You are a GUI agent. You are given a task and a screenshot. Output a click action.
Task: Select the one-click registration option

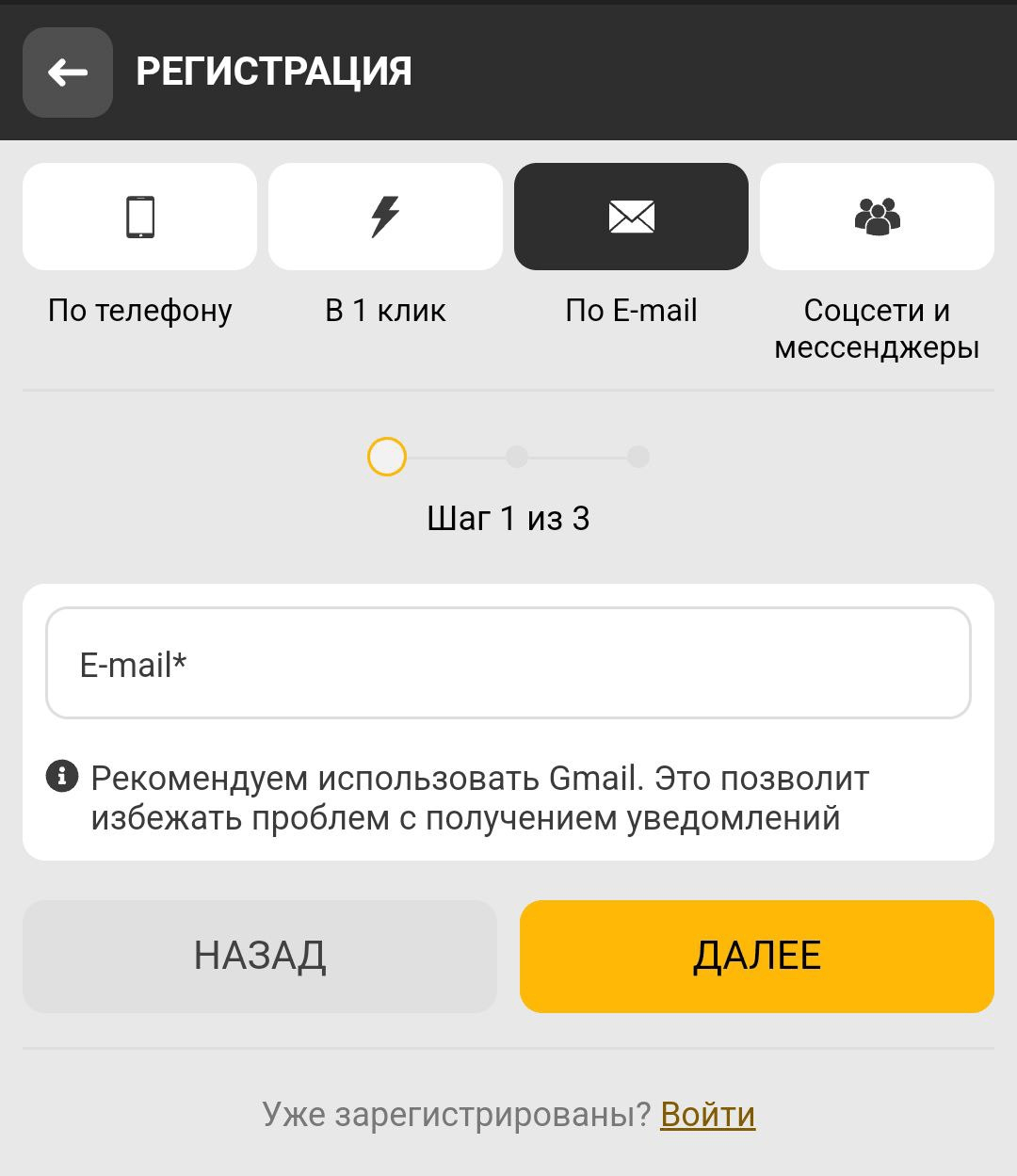click(385, 217)
